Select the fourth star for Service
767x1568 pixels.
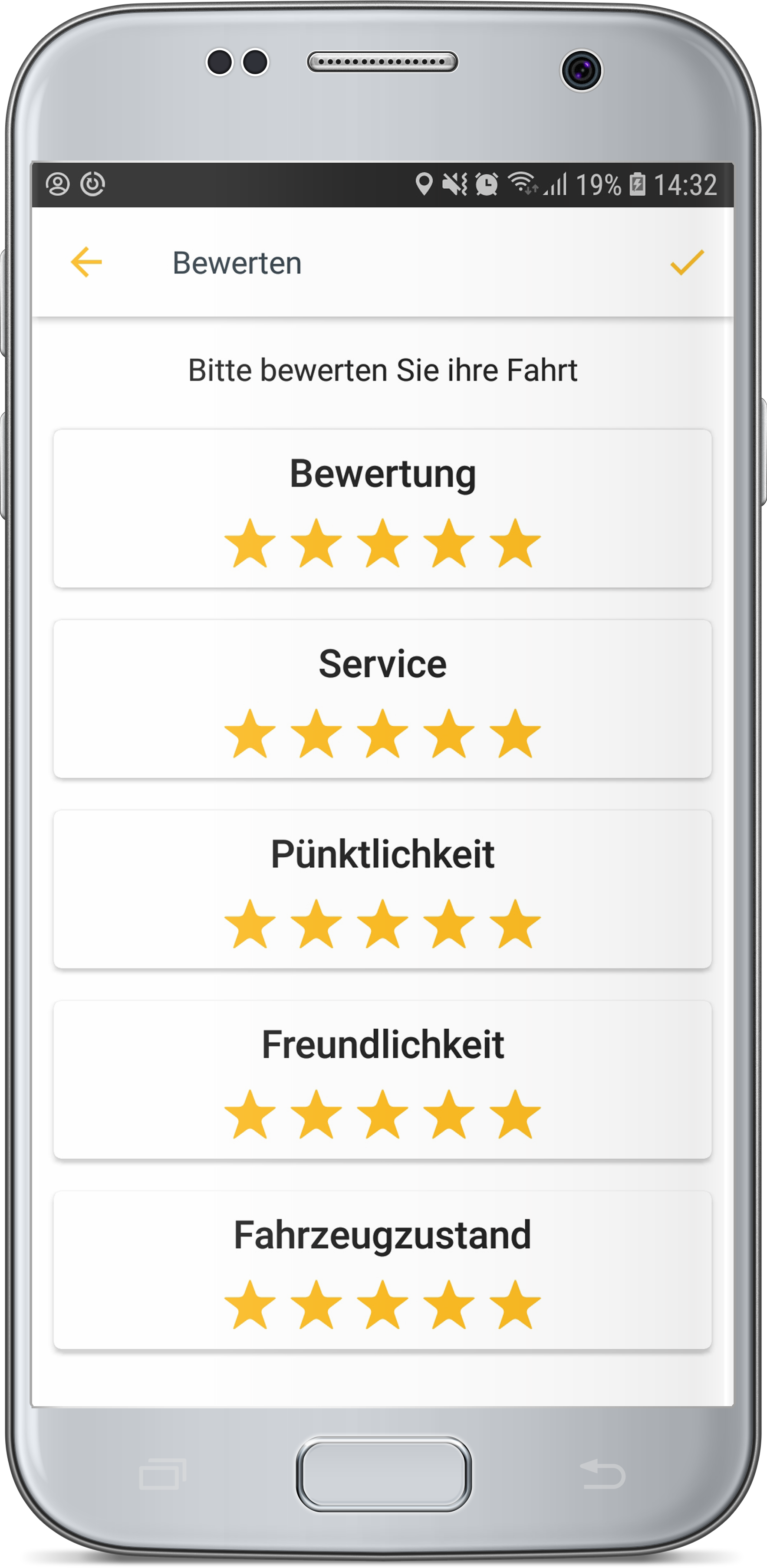click(449, 734)
